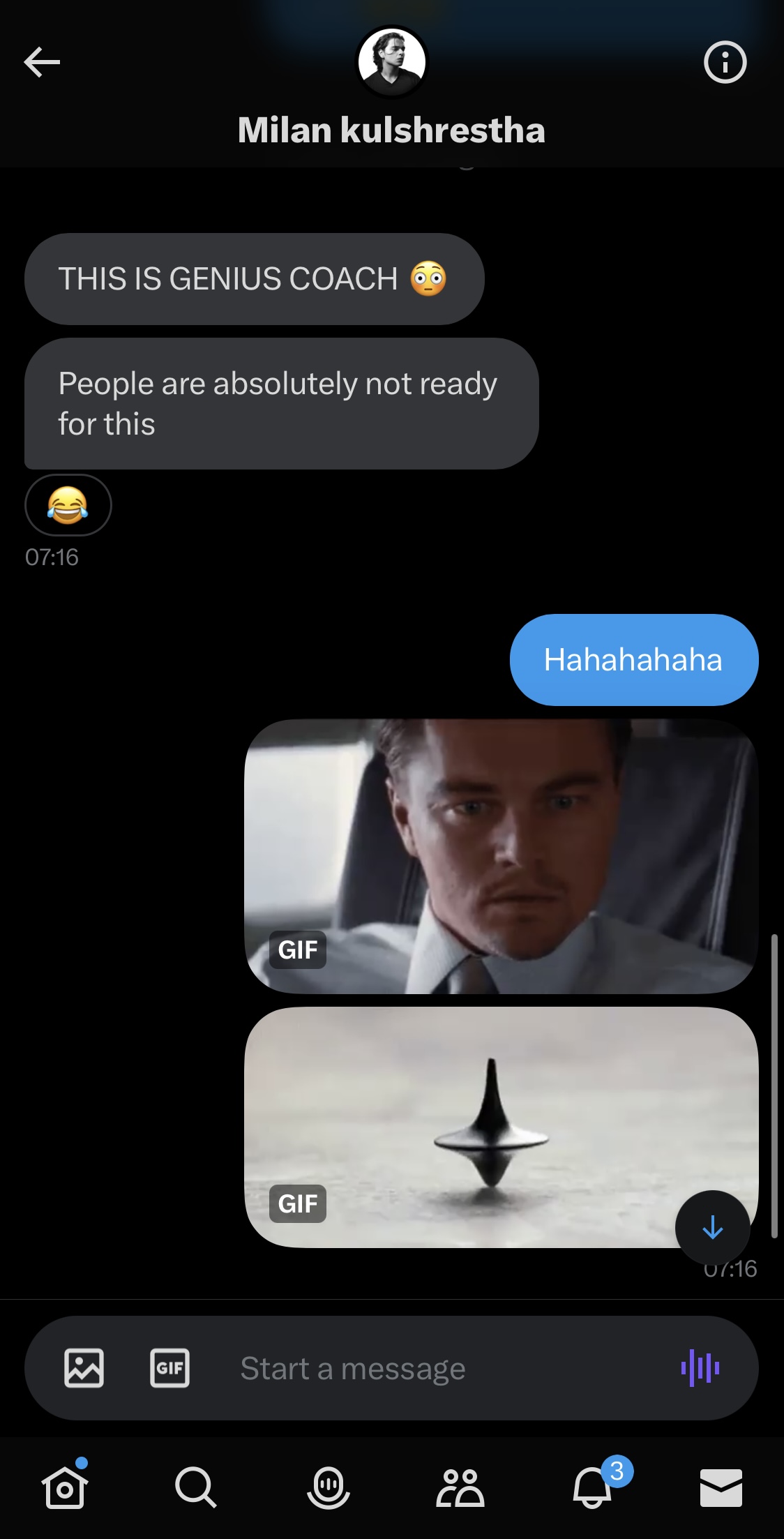This screenshot has width=784, height=1539.
Task: Open the Communities tab
Action: [460, 1487]
